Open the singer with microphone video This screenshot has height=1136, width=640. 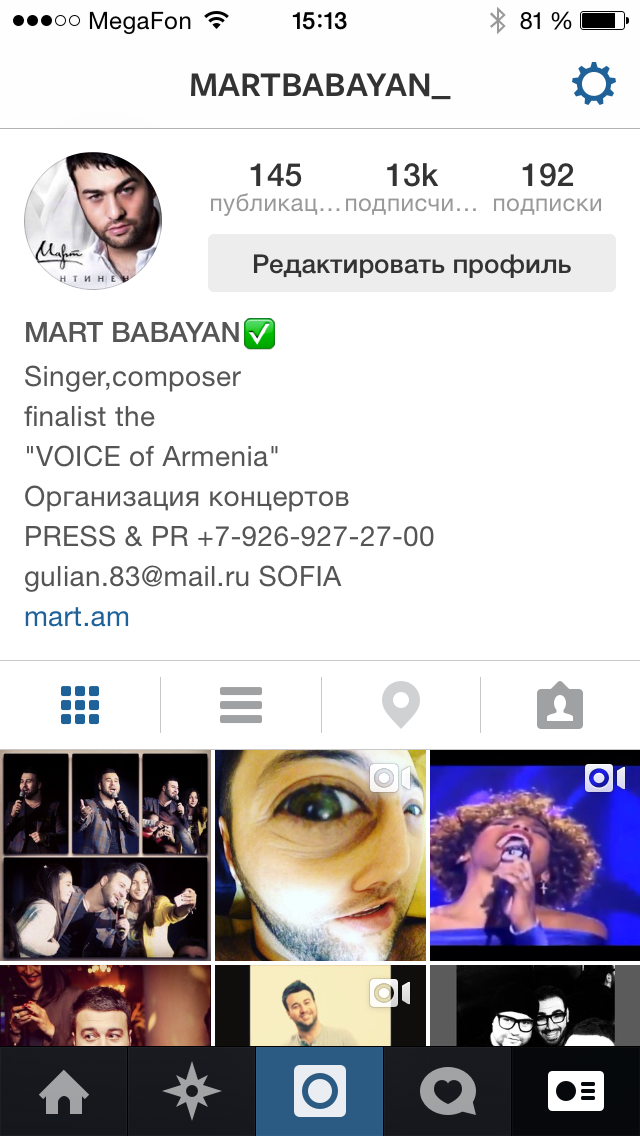click(x=535, y=854)
